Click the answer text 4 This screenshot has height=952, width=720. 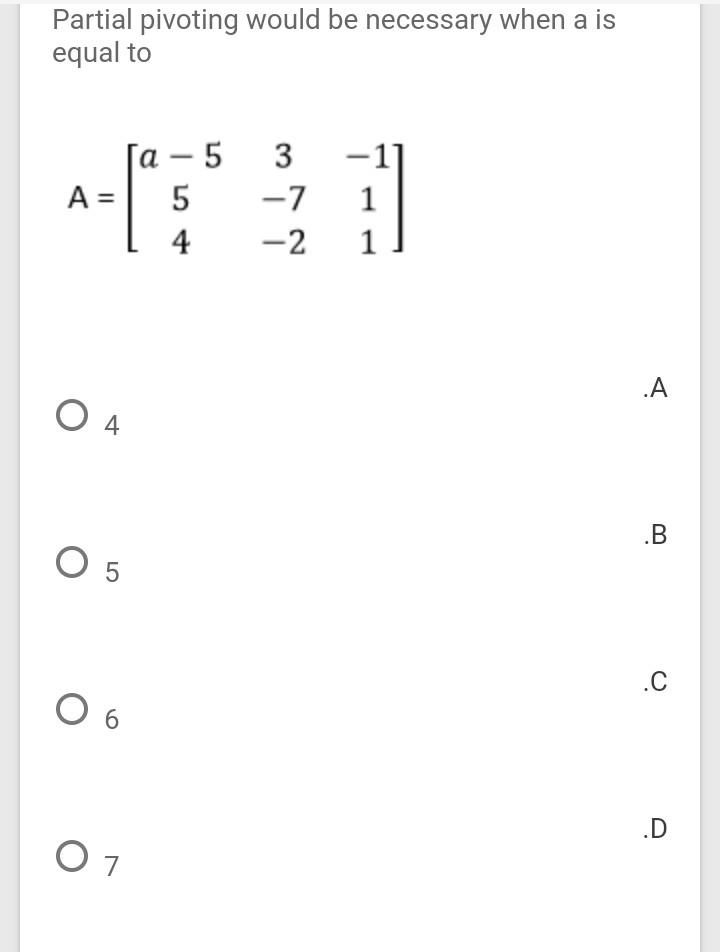pos(110,424)
